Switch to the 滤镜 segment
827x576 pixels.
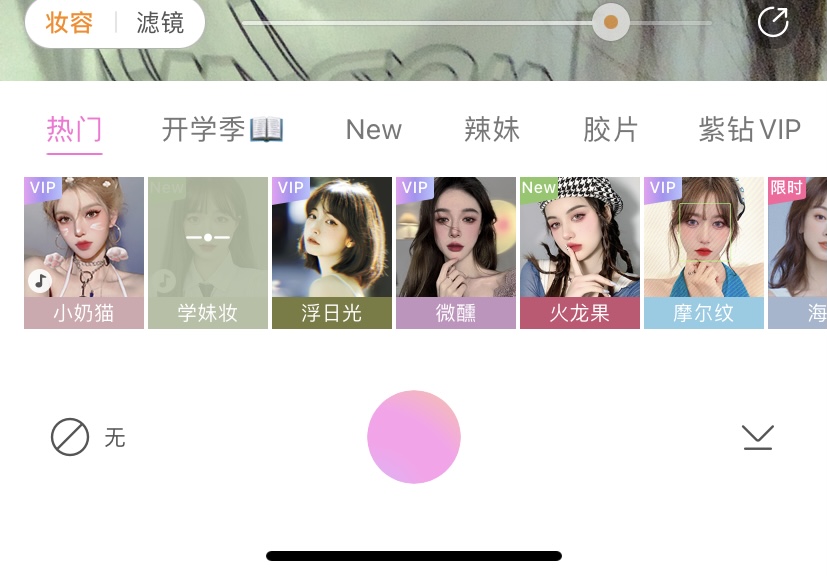pos(160,23)
